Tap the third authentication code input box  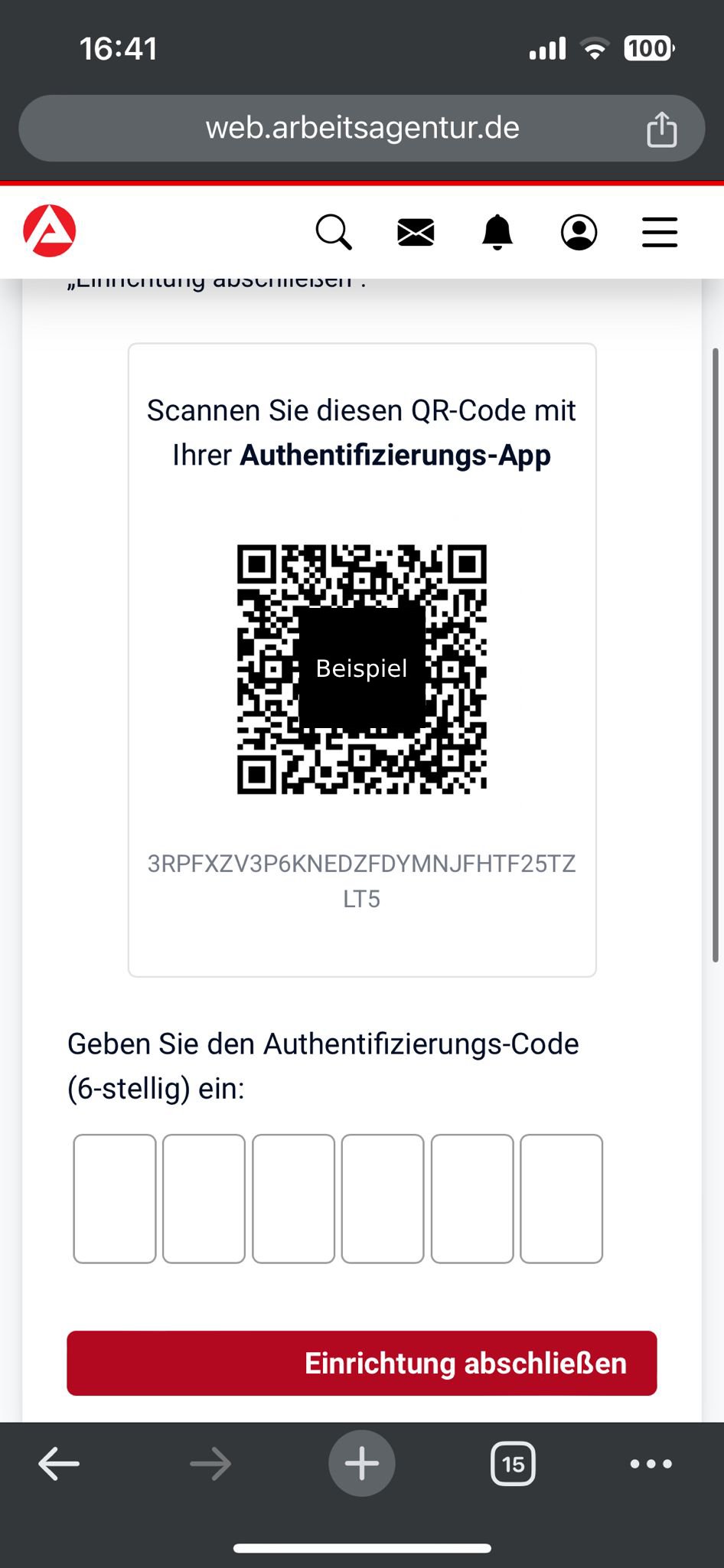pos(292,1199)
